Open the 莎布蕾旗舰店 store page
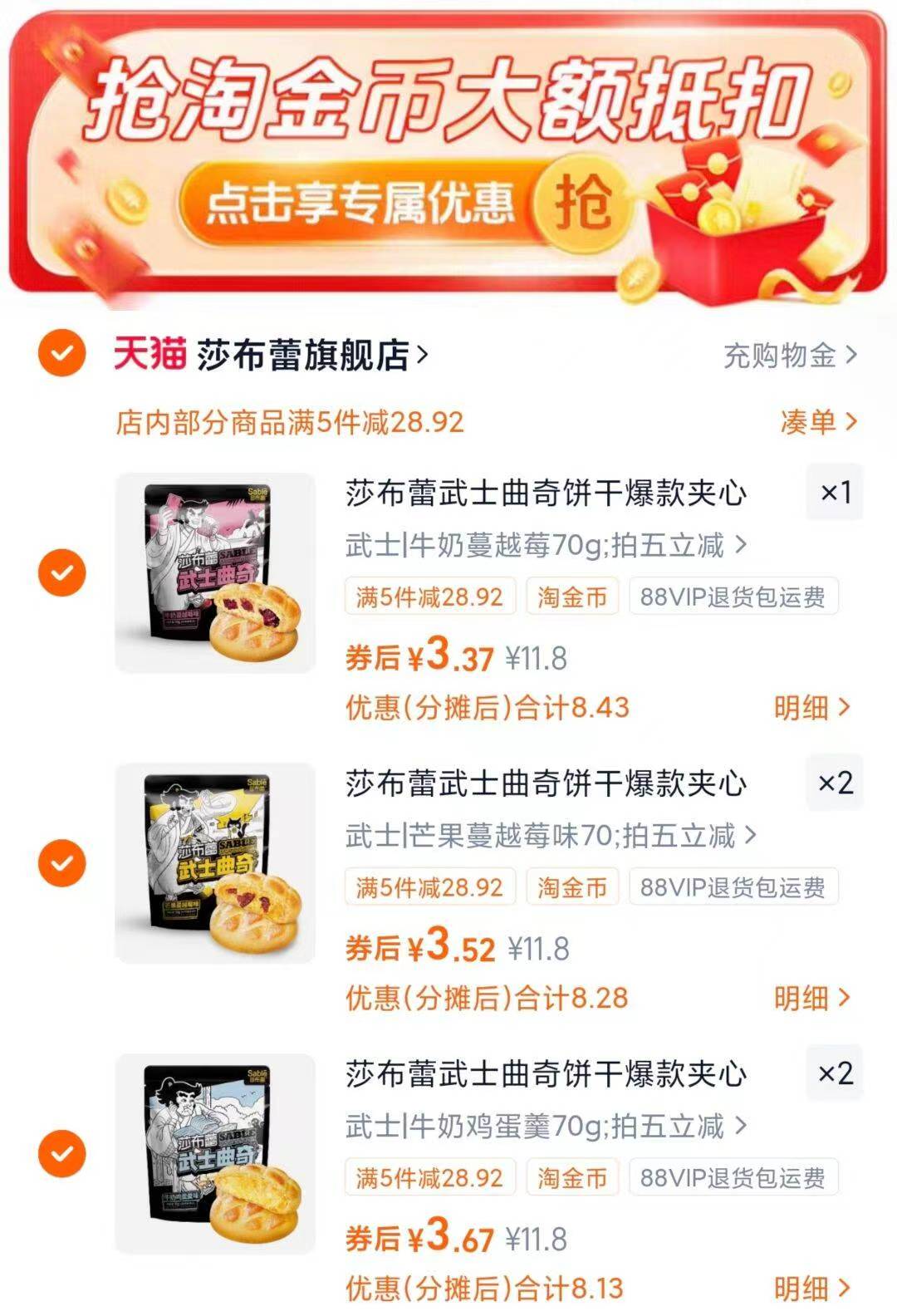 pos(307,353)
